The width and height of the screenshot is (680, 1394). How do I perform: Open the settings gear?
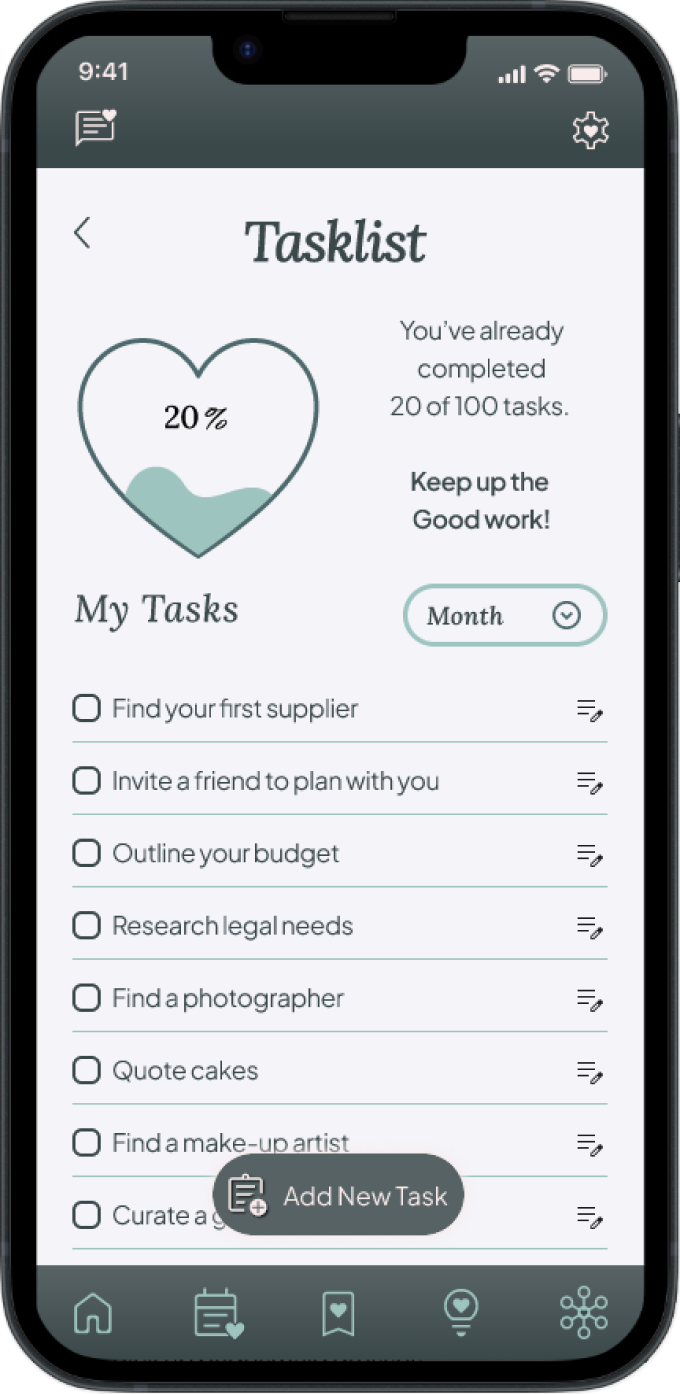(x=590, y=131)
